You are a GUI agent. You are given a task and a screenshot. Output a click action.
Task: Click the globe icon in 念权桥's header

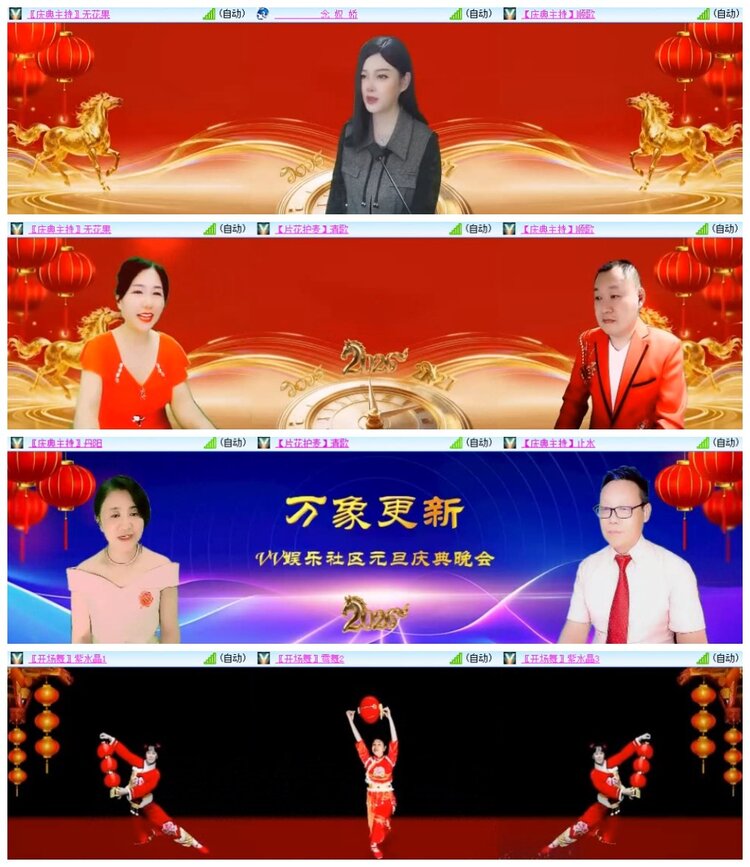click(x=262, y=13)
